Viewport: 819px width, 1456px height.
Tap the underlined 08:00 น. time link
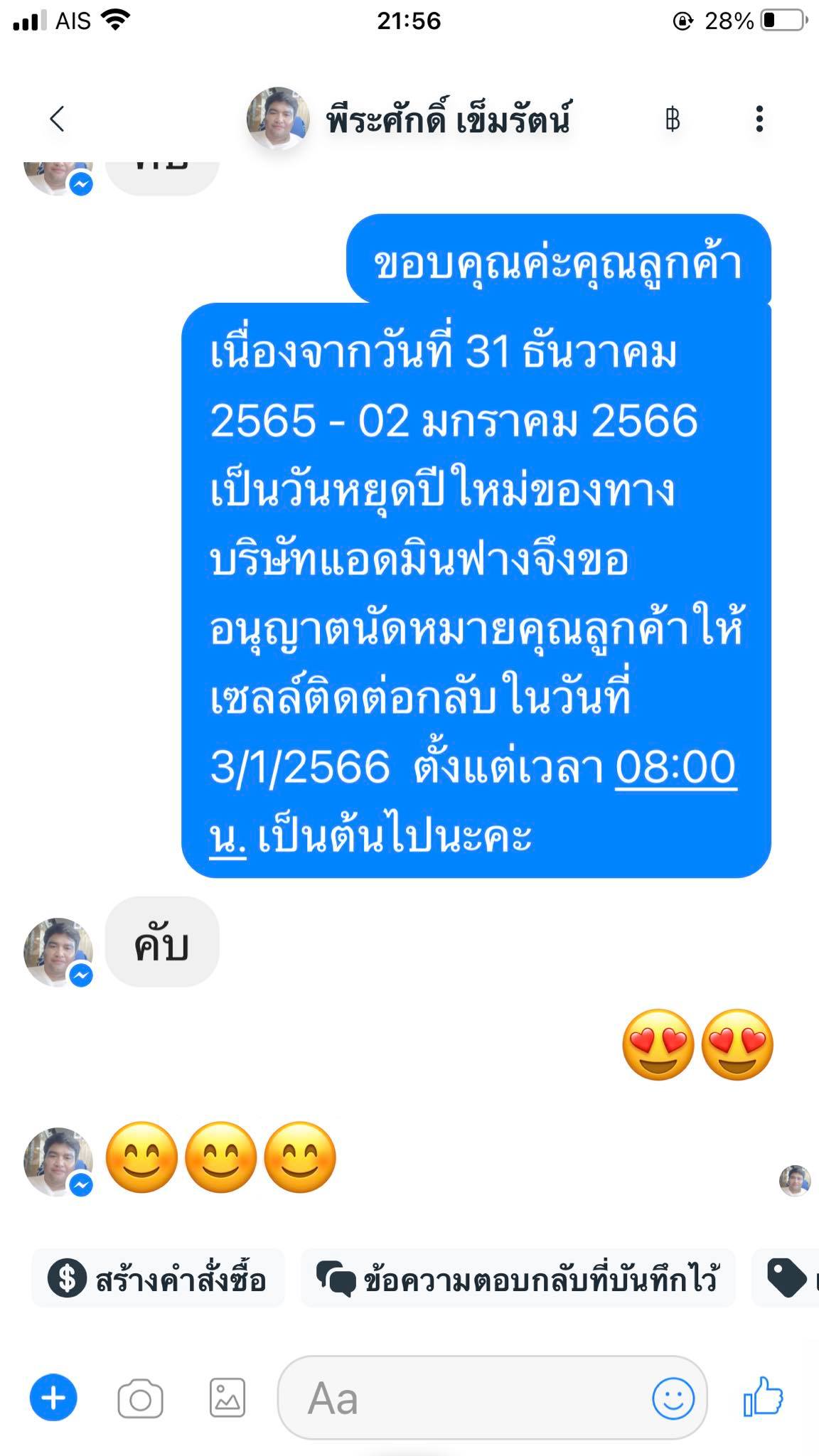[x=675, y=768]
